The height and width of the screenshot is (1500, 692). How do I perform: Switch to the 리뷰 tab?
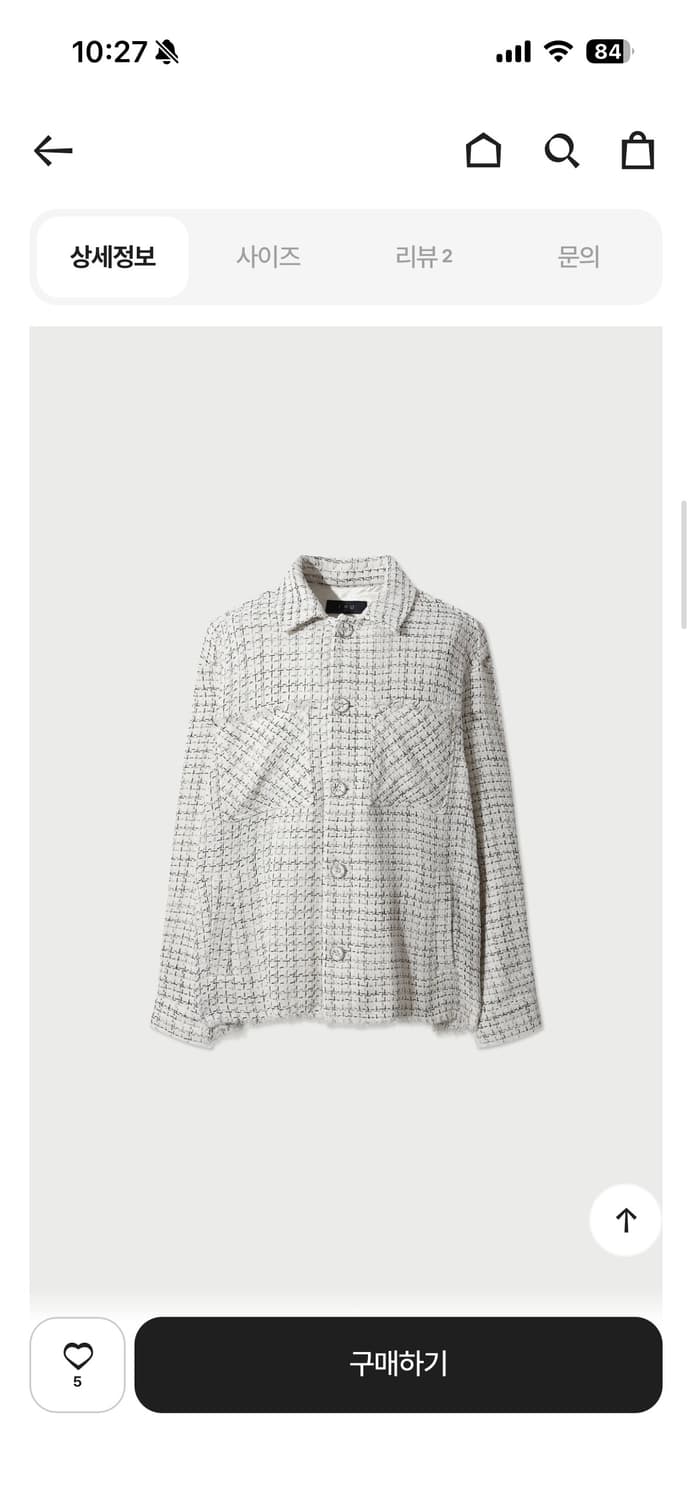coord(423,257)
